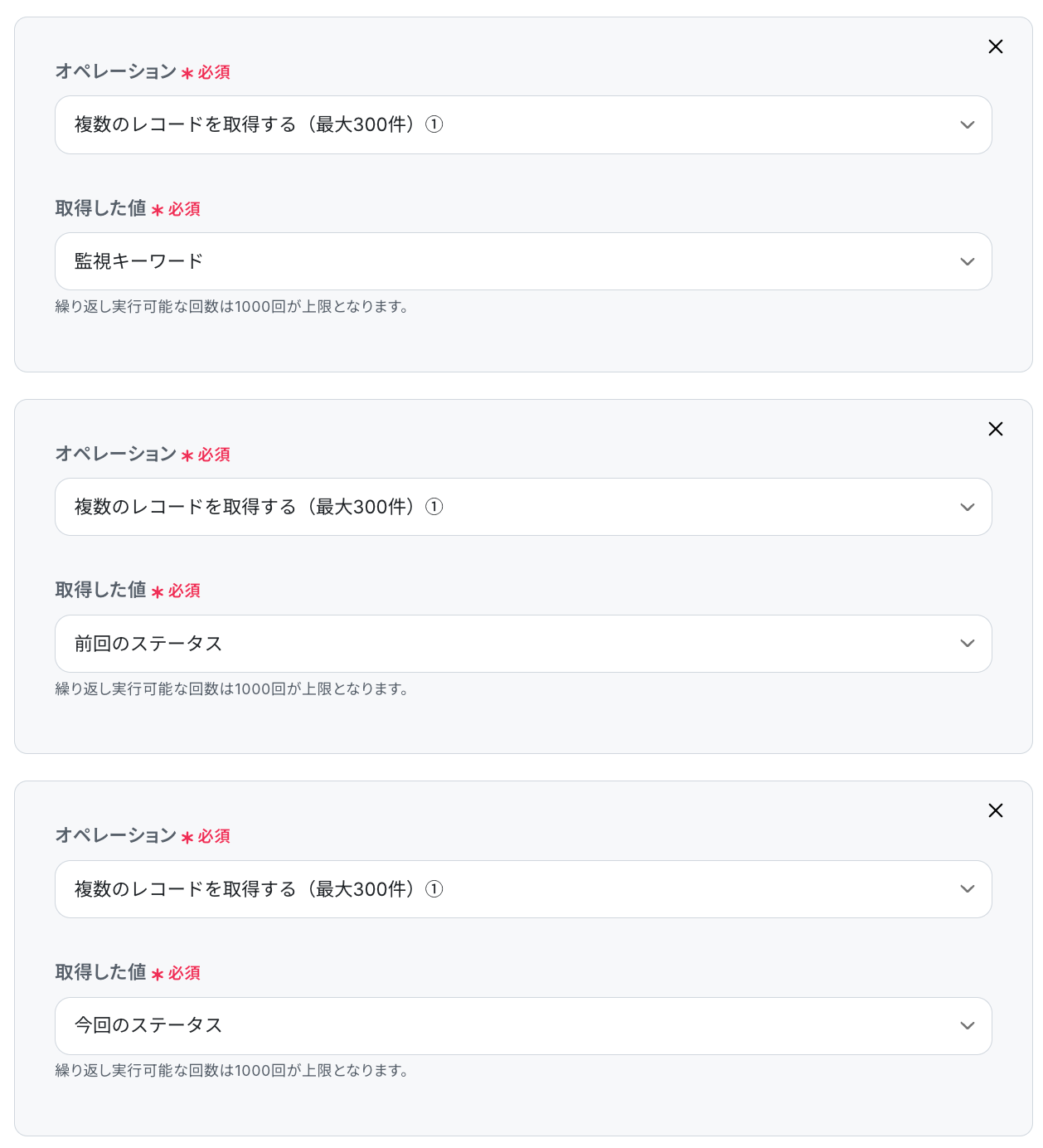Screen dimensions: 1043x1148
Task: Remove the card containing 監視キーワード
Action: pos(996,46)
